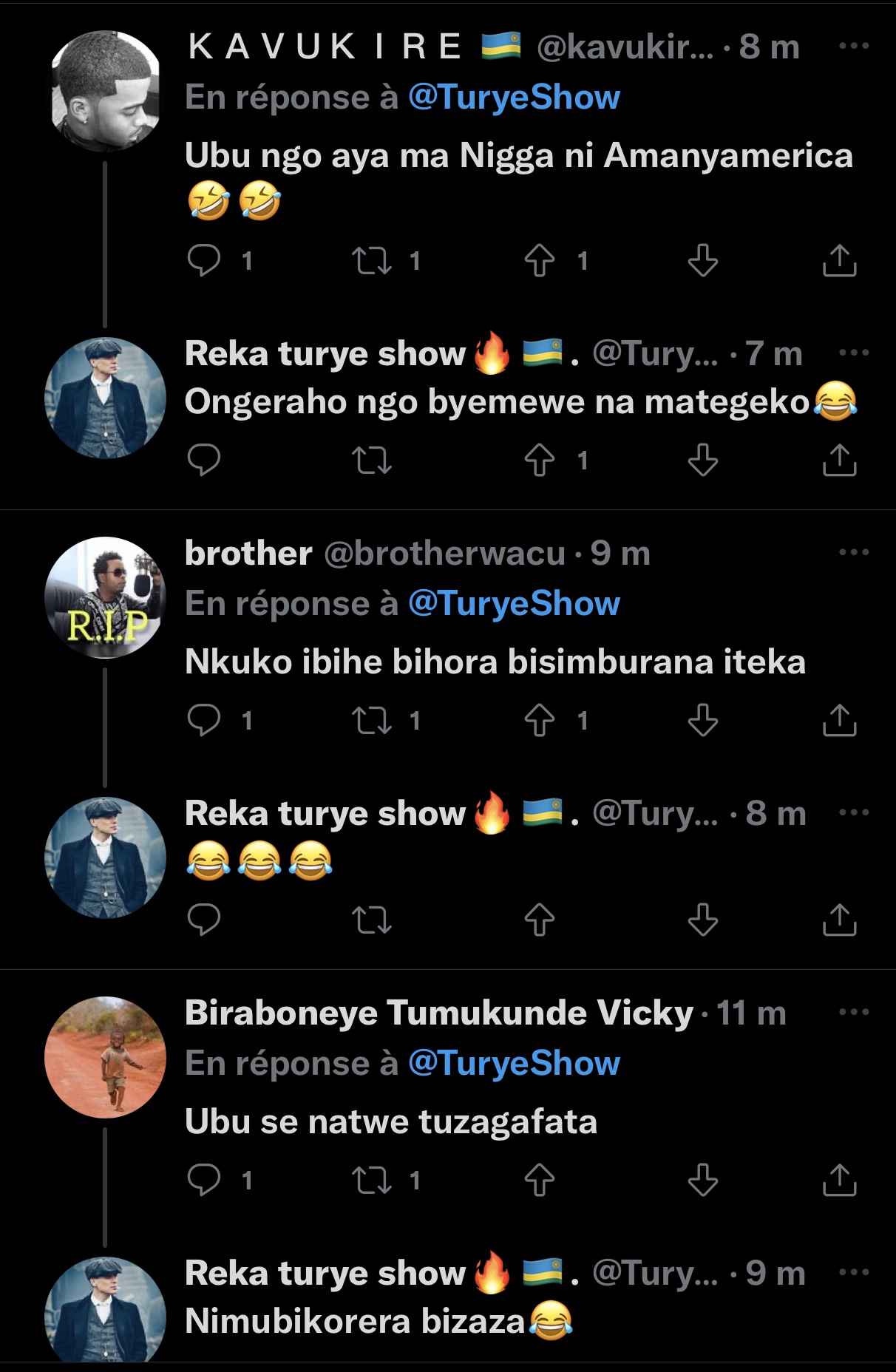
Task: Open KAVUKIRE's profile picture
Action: coord(105,91)
